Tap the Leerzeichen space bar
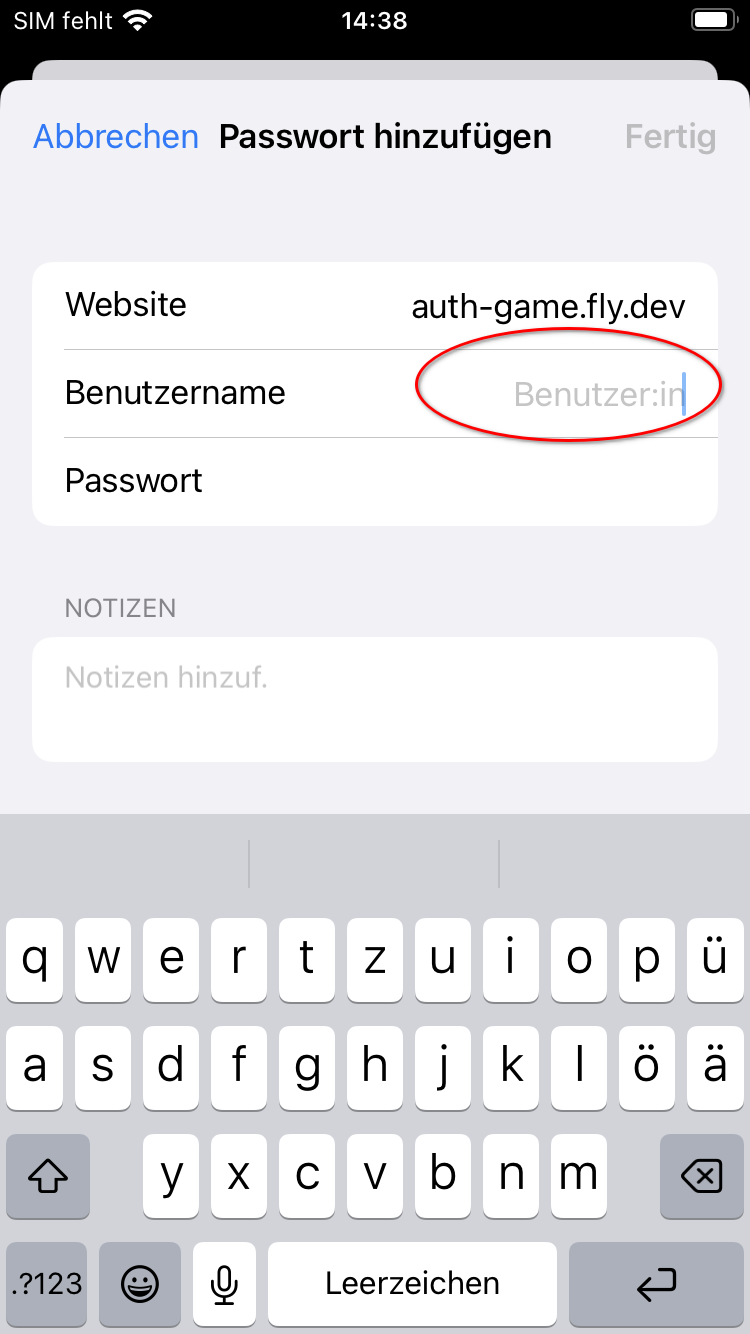The height and width of the screenshot is (1334, 750). coord(412,1284)
